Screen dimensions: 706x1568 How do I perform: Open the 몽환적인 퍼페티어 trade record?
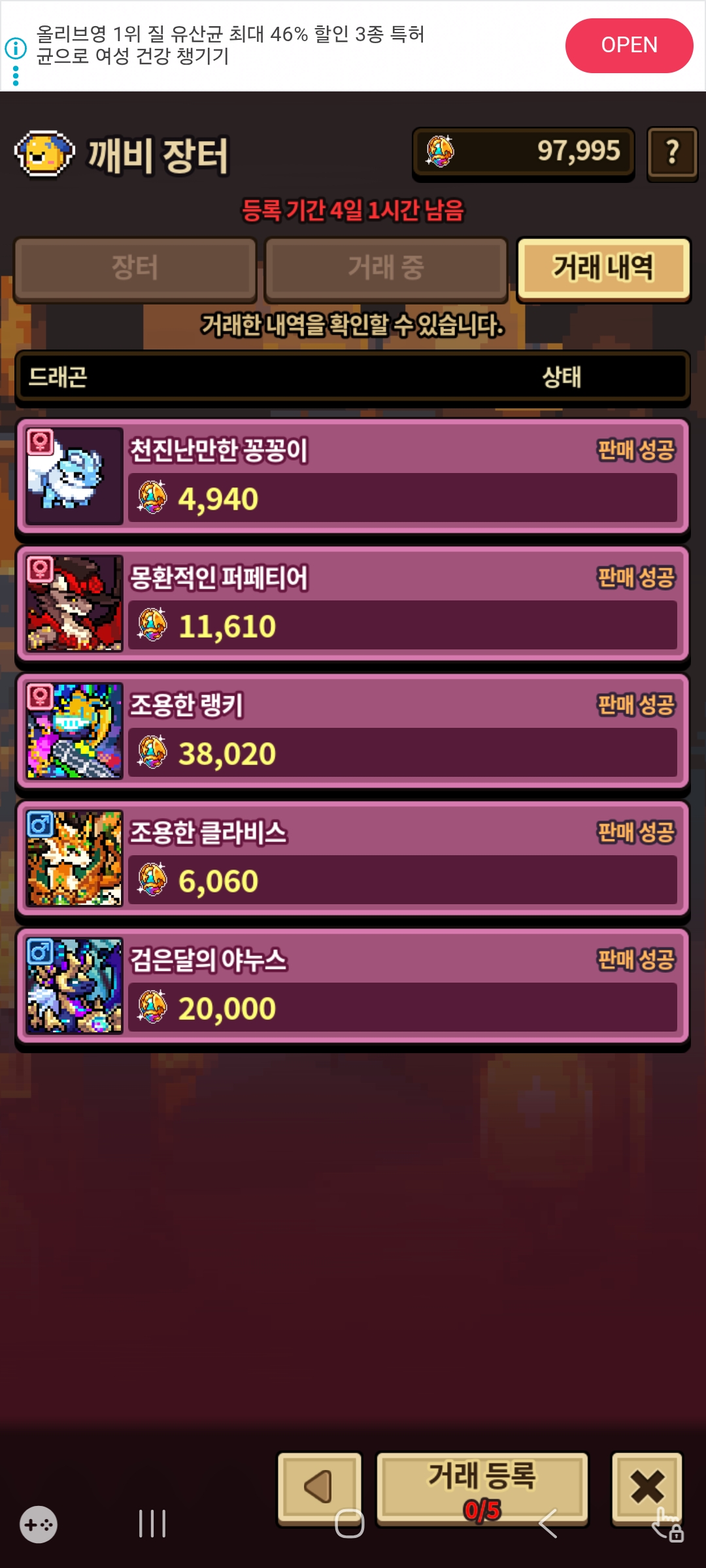pyautogui.click(x=353, y=603)
